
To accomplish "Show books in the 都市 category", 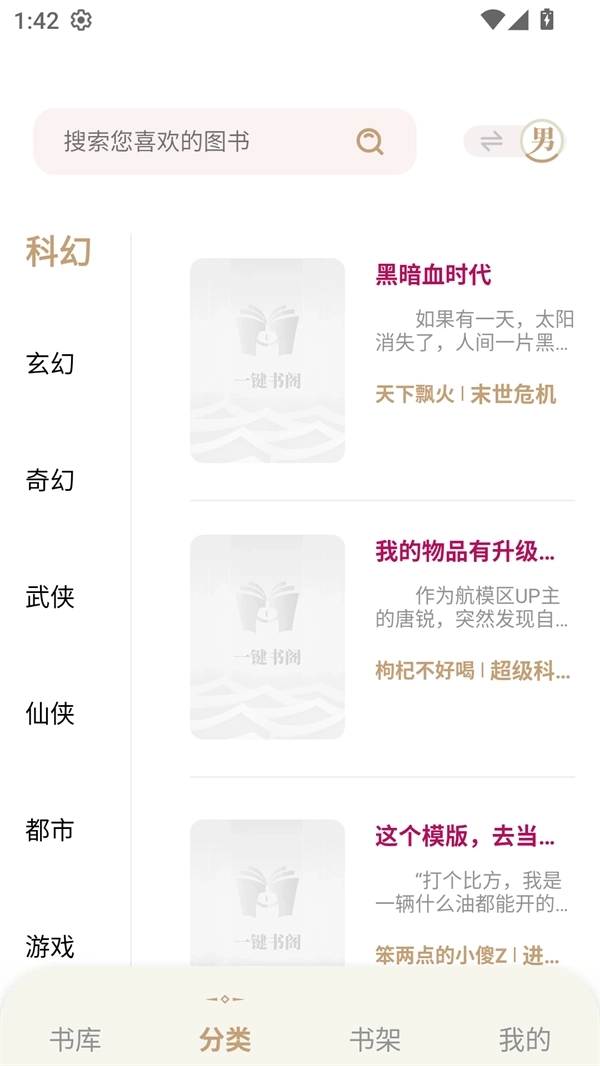I will point(50,830).
